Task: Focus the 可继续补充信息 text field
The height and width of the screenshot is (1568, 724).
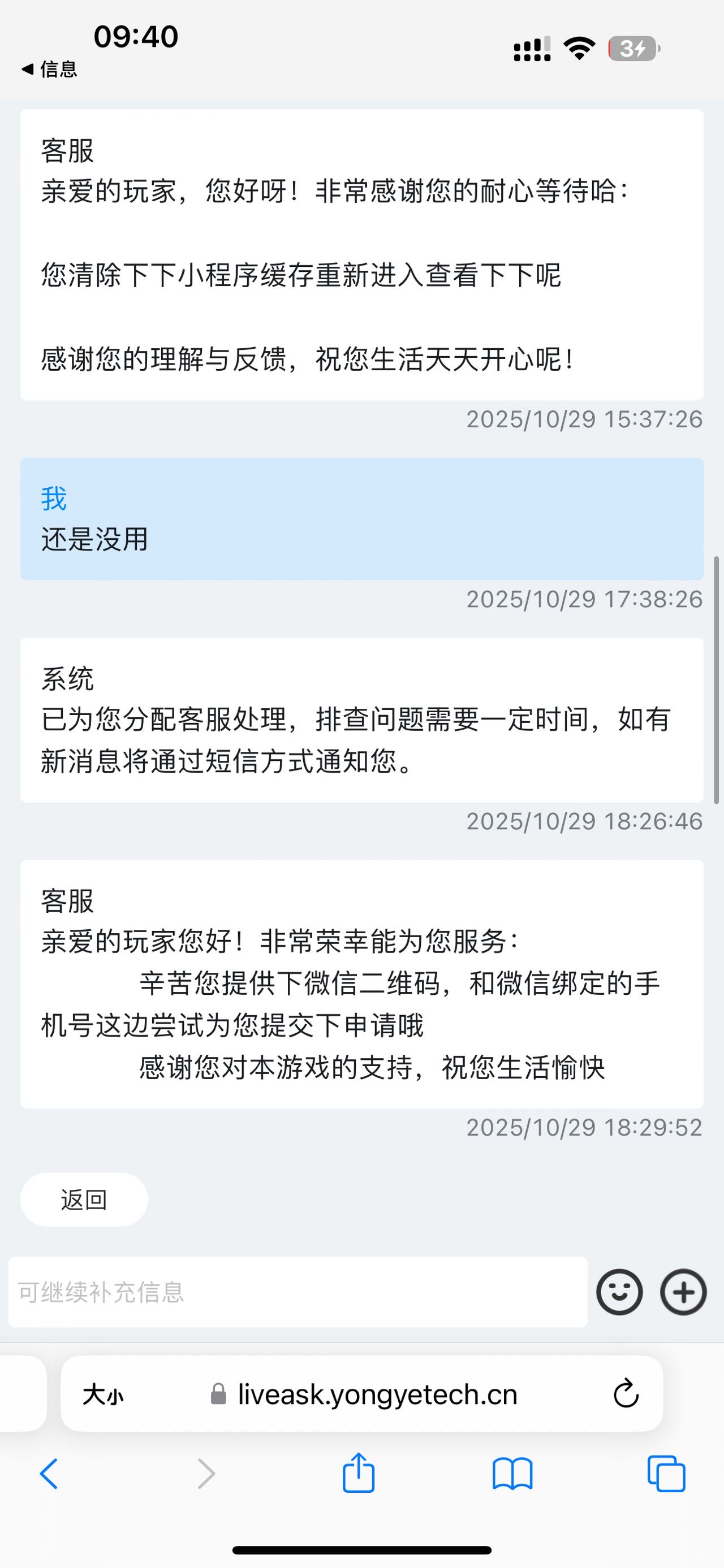Action: [x=298, y=1292]
